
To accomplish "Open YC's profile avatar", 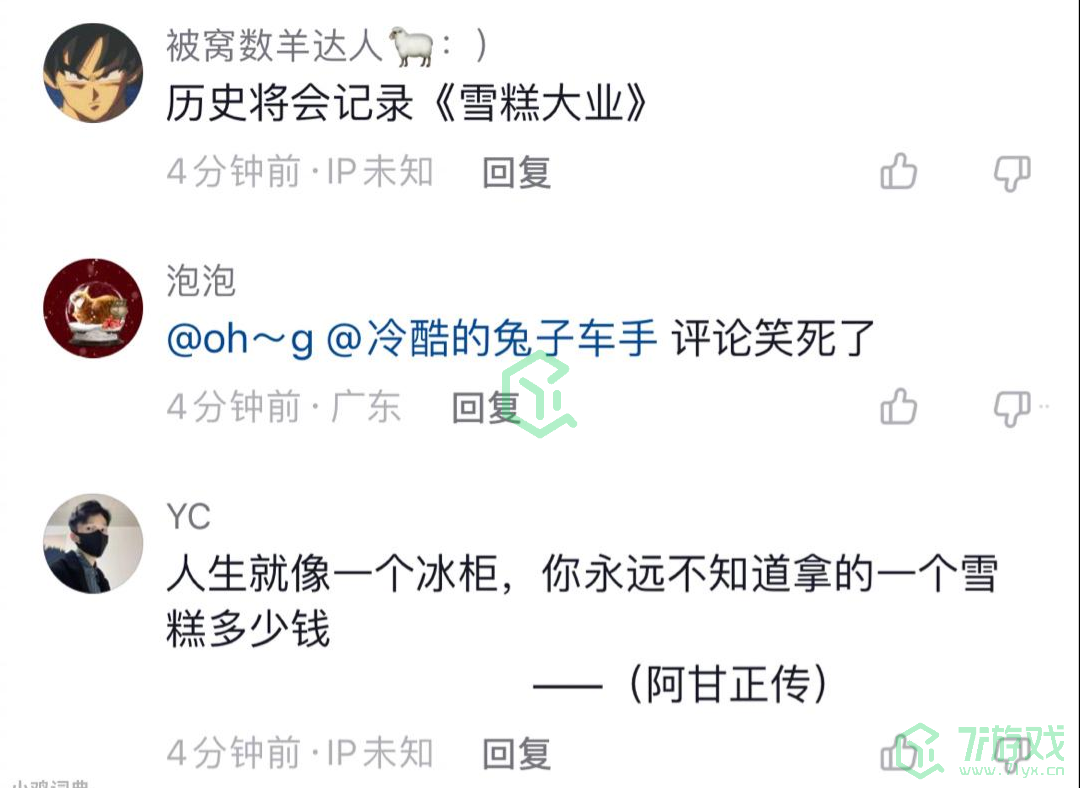I will (93, 543).
